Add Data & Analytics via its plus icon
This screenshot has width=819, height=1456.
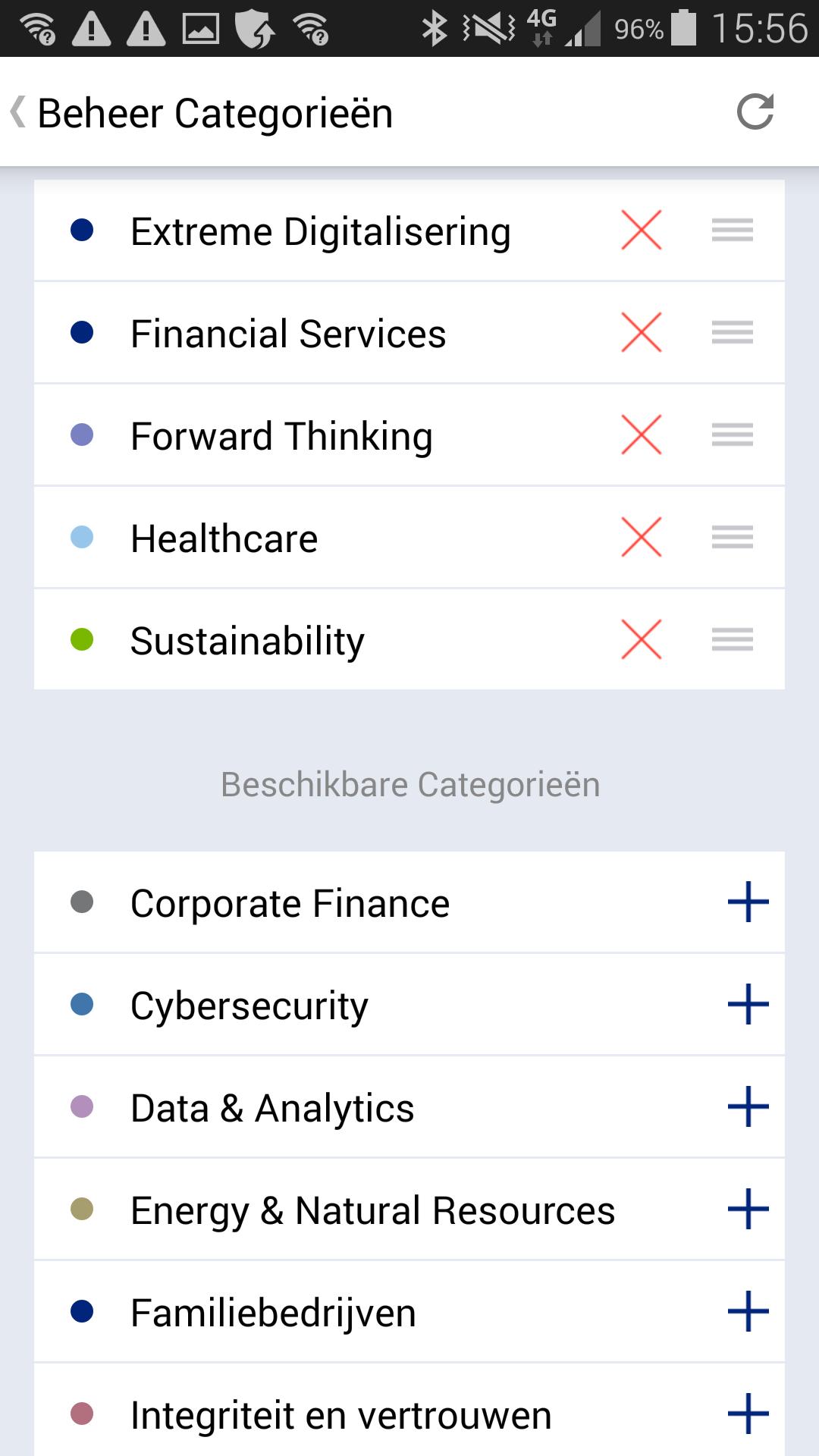tap(748, 1106)
